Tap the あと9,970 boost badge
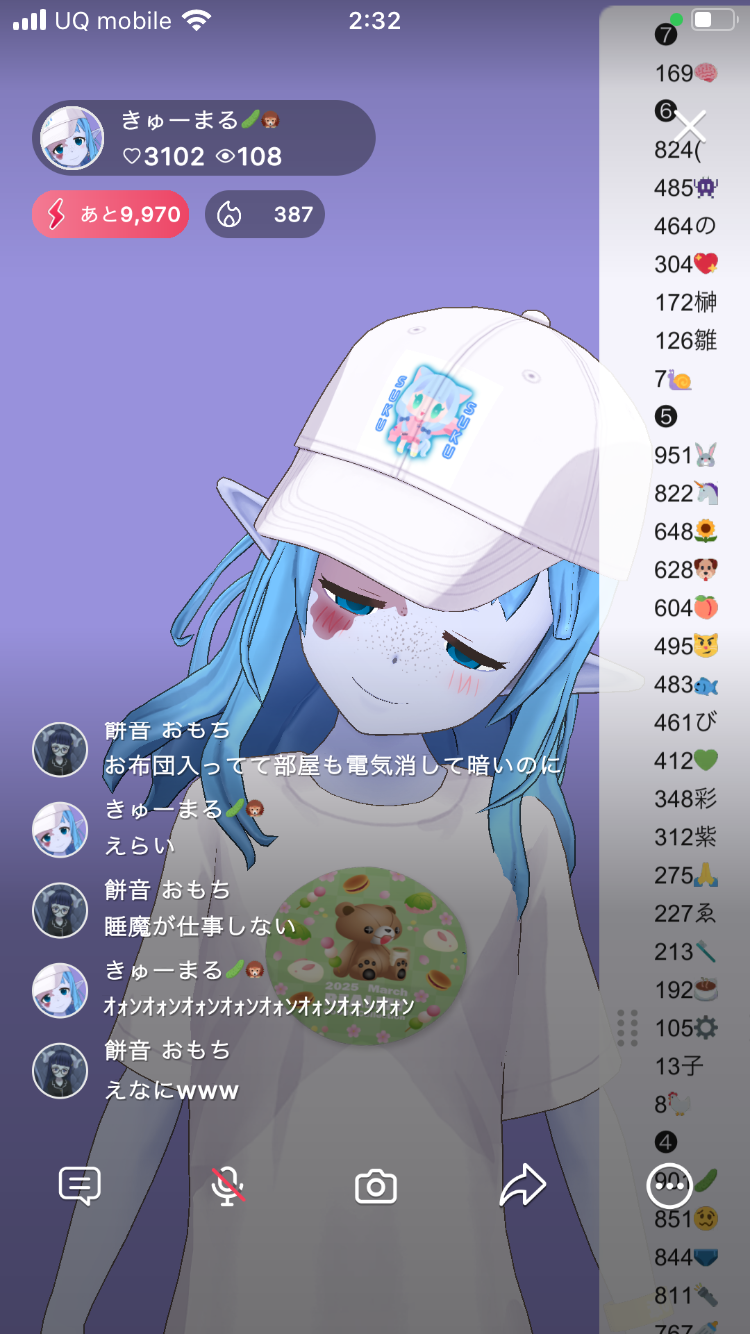Viewport: 750px width, 1334px height. [x=111, y=214]
